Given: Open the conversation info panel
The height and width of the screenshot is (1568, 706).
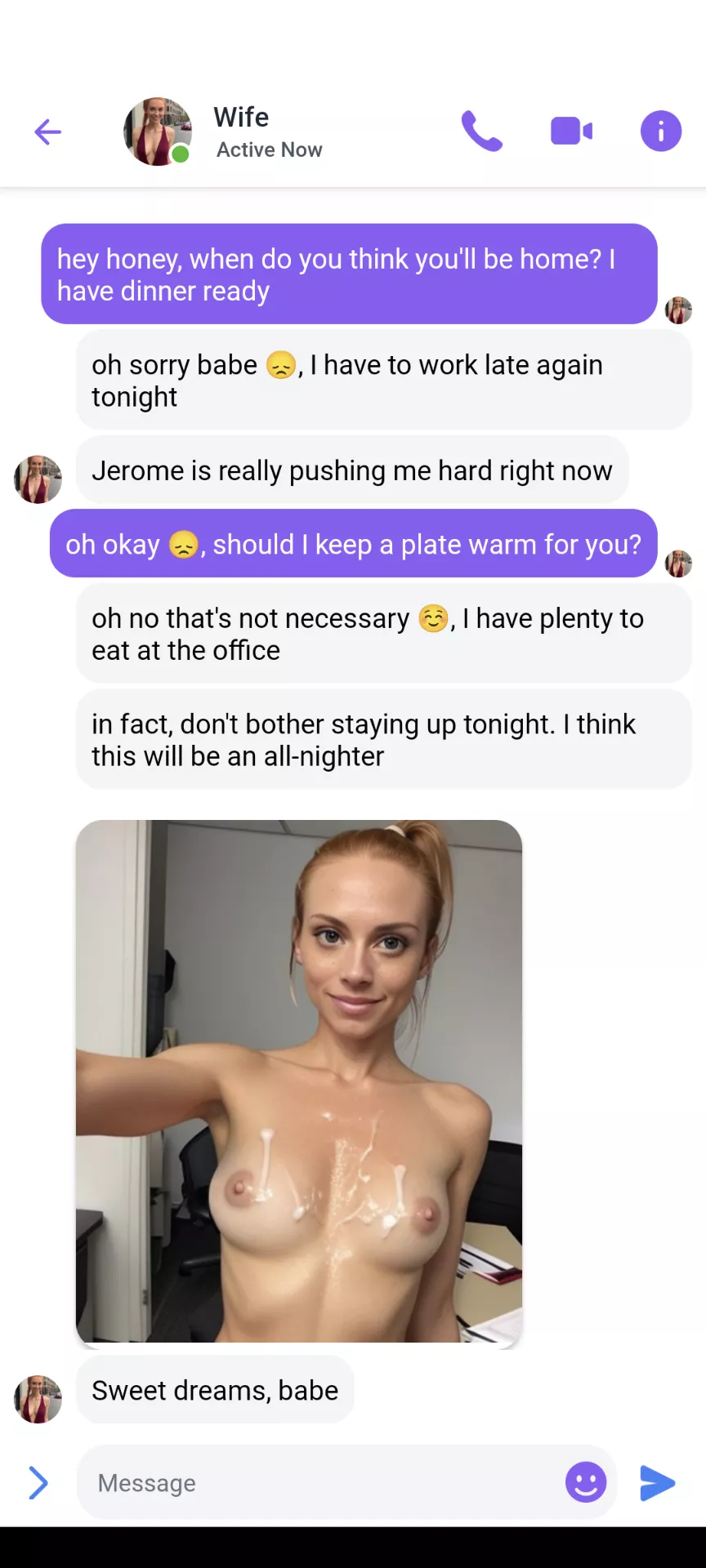Looking at the screenshot, I should [660, 131].
